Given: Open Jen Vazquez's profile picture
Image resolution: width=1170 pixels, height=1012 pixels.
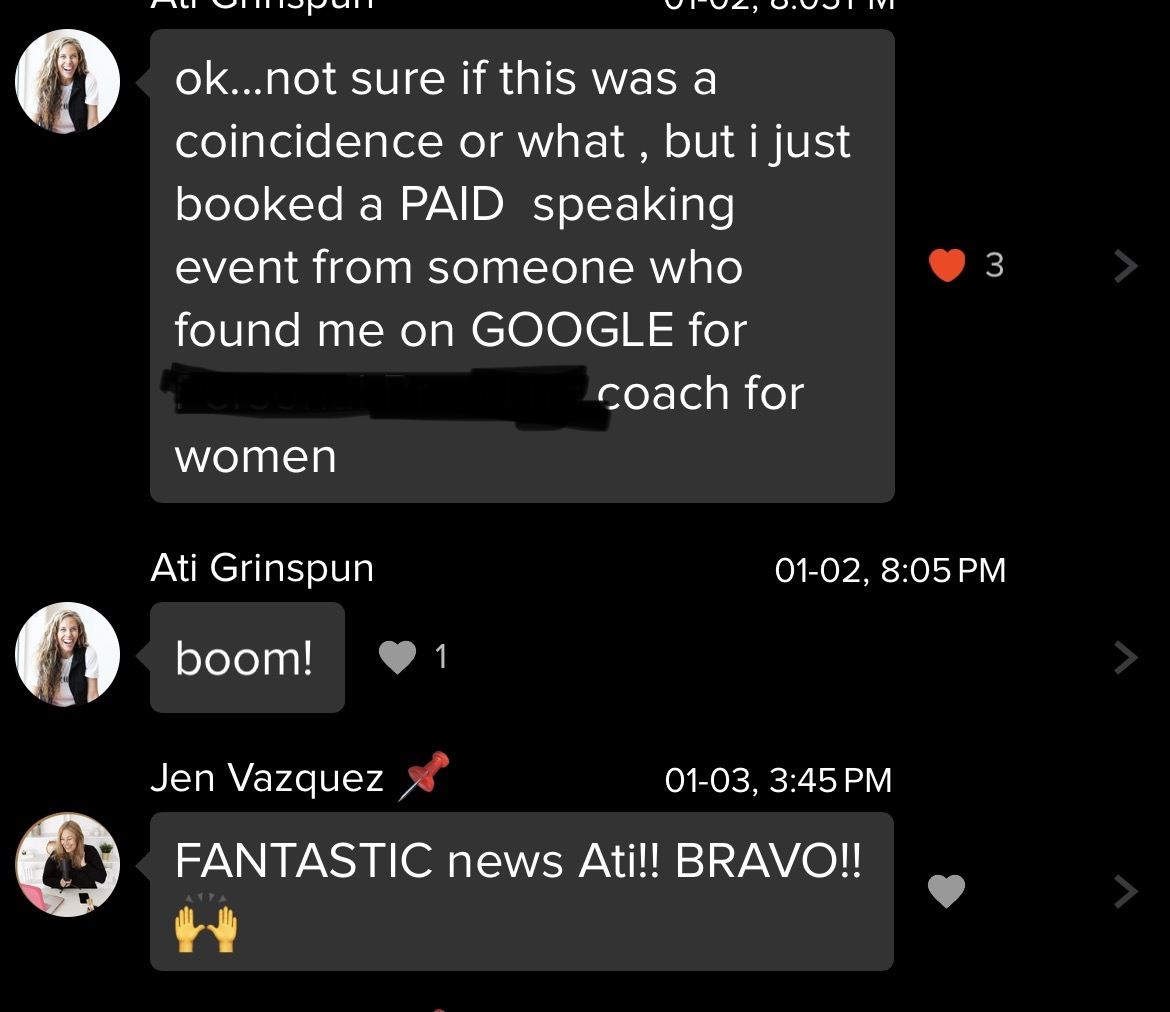Looking at the screenshot, I should tap(68, 865).
